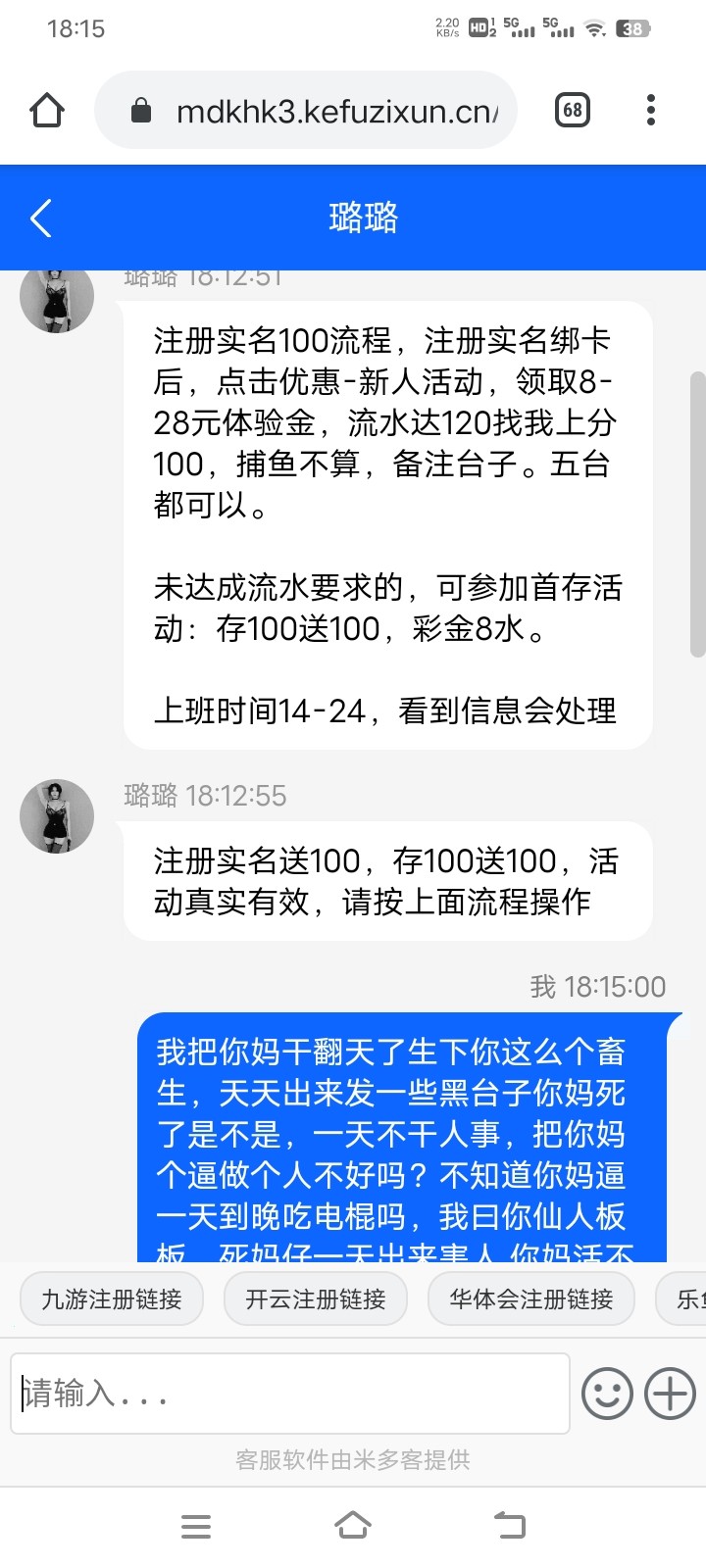Open 璐璐's avatar image
Screen dimensions: 706x1568
click(56, 815)
